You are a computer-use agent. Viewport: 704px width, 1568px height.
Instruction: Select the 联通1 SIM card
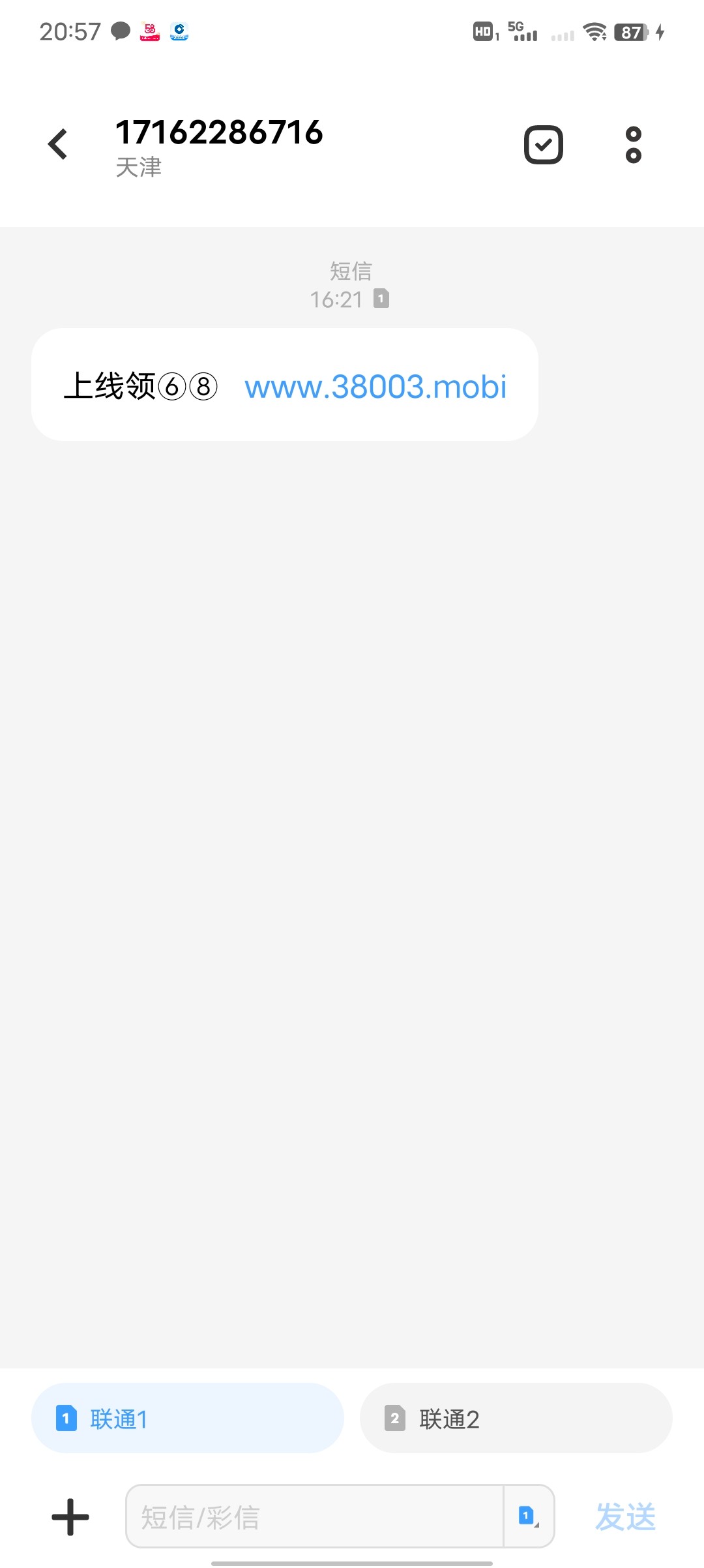[188, 1419]
